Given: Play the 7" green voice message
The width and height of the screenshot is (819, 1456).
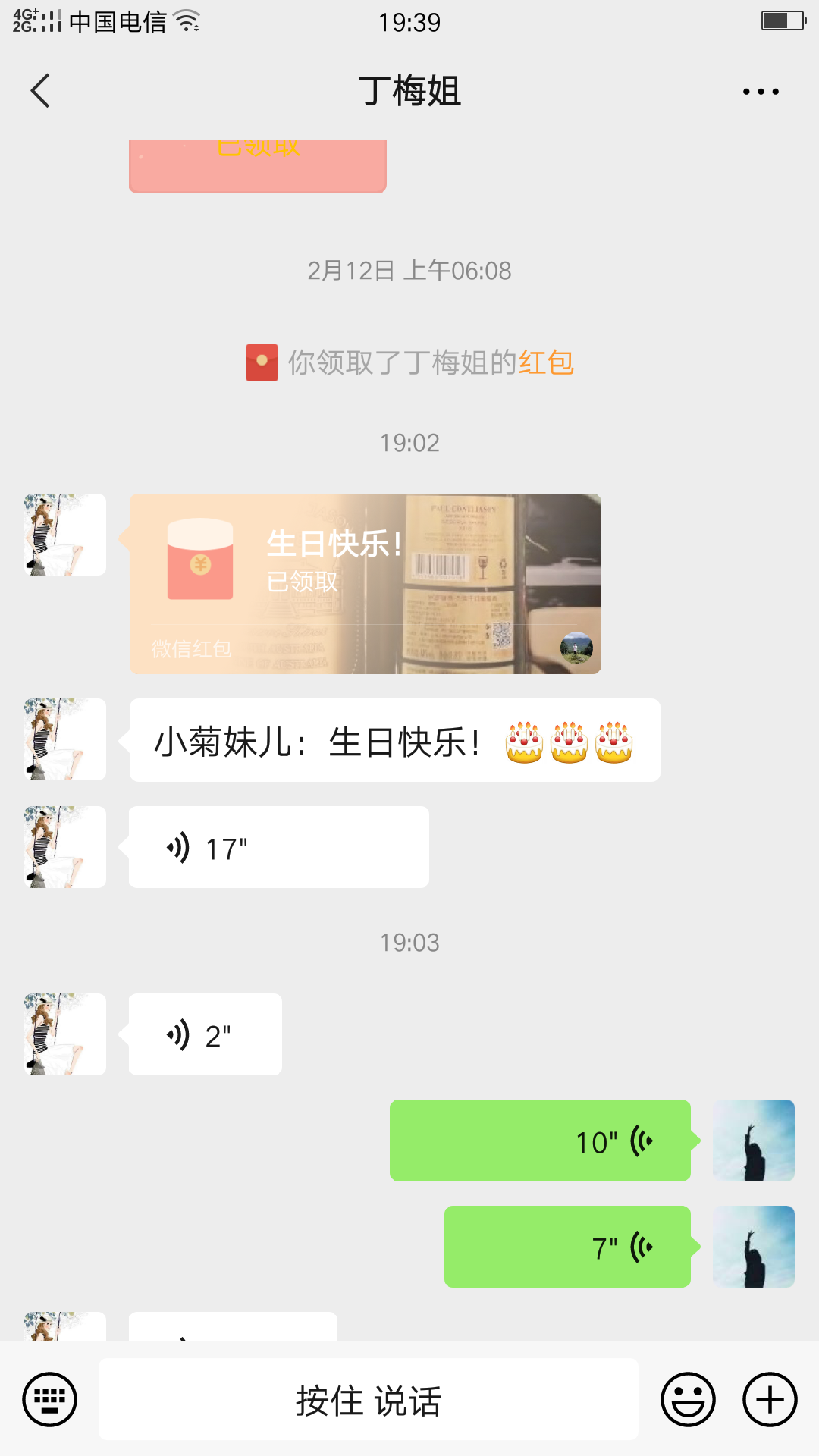Looking at the screenshot, I should pyautogui.click(x=567, y=1247).
